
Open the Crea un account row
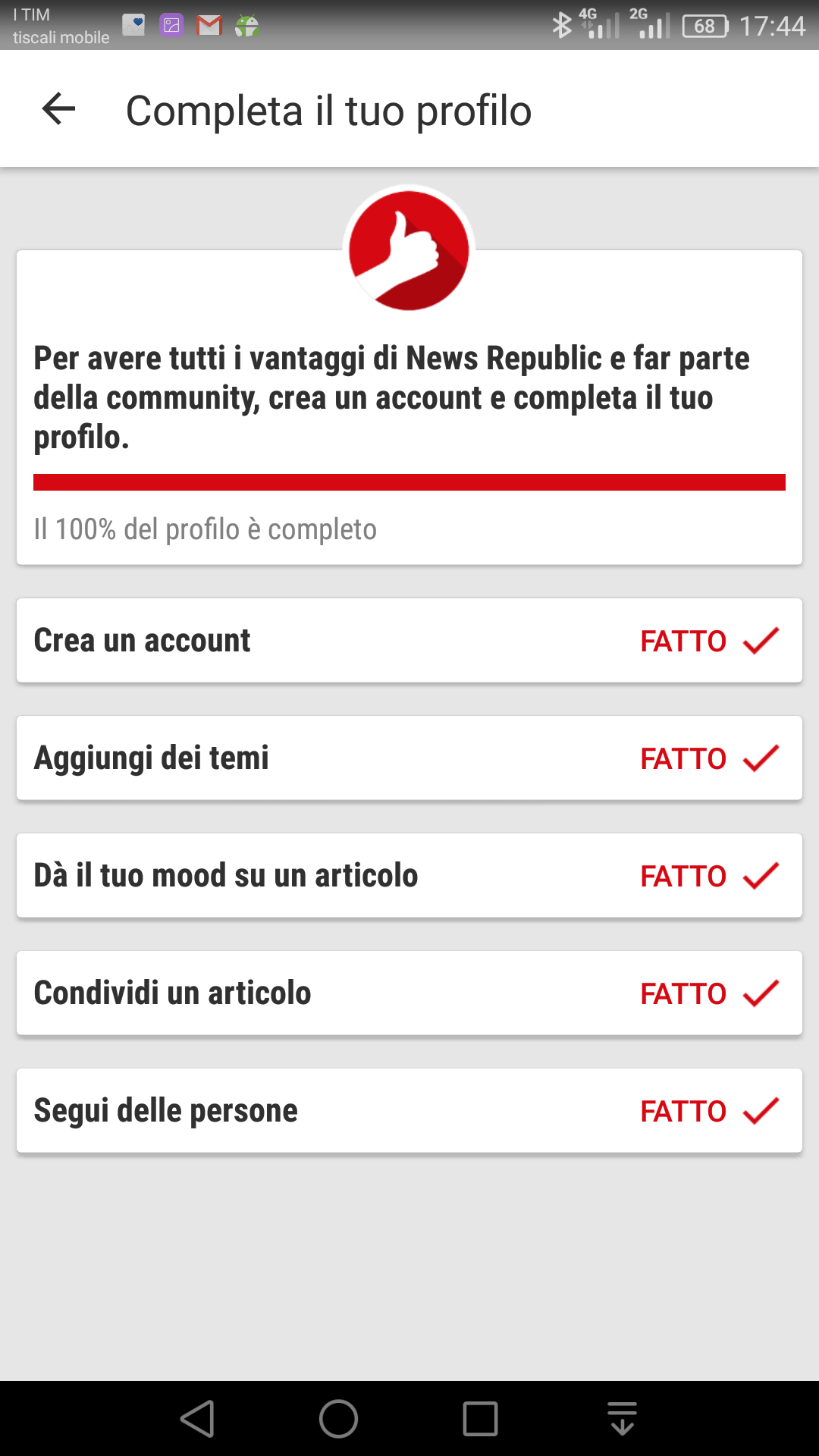[x=409, y=641]
